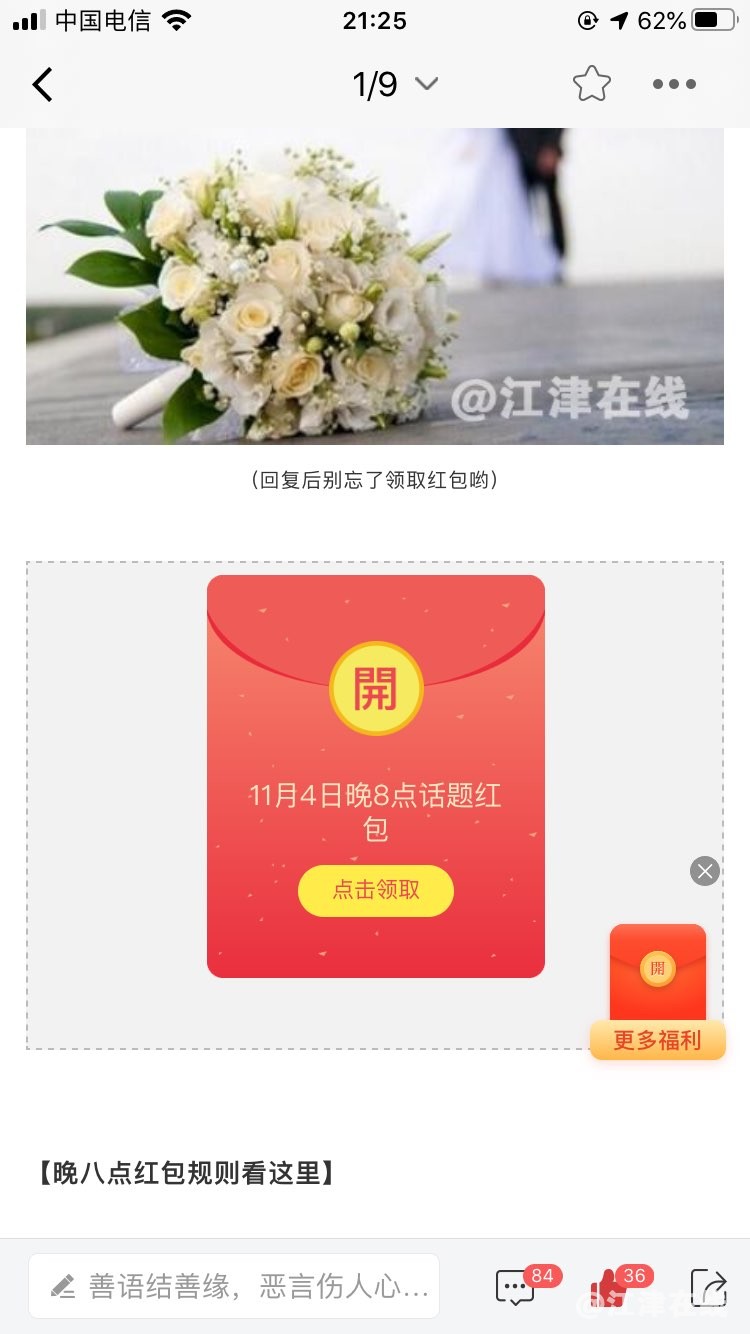750x1334 pixels.
Task: Expand the 1/9 page selector
Action: (x=394, y=85)
